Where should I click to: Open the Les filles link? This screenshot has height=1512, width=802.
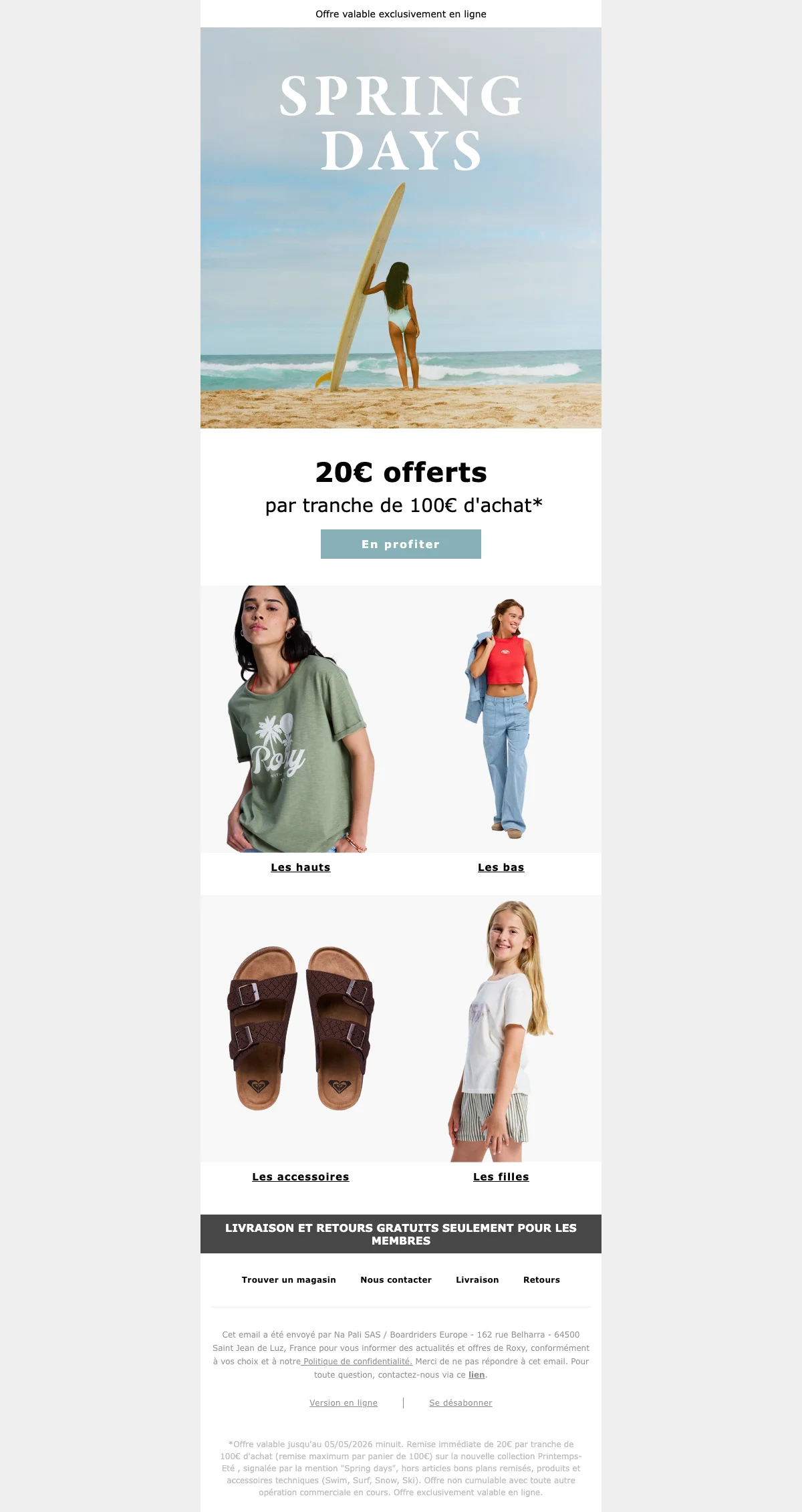click(x=501, y=1176)
